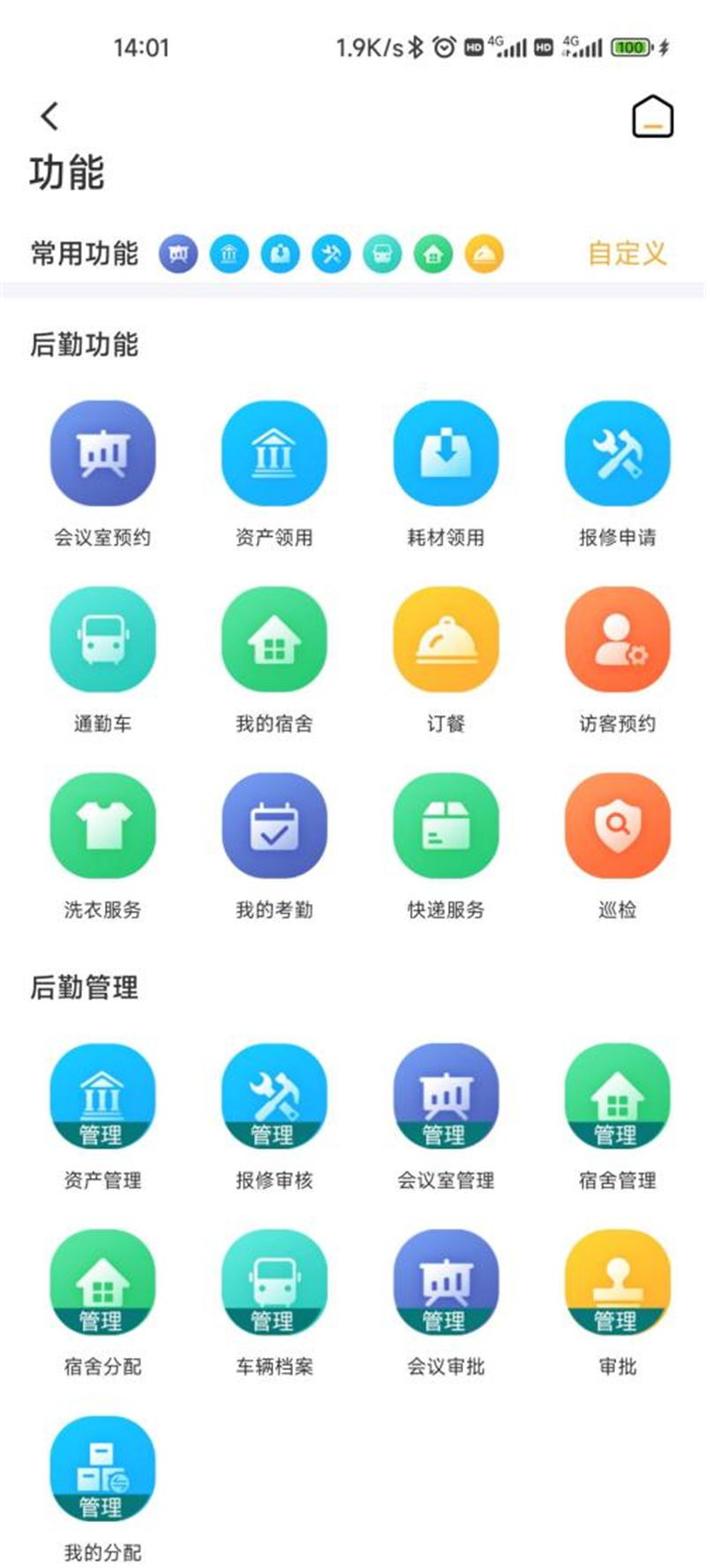Open the home icon at top right
This screenshot has width=706, height=1568.
[x=652, y=117]
